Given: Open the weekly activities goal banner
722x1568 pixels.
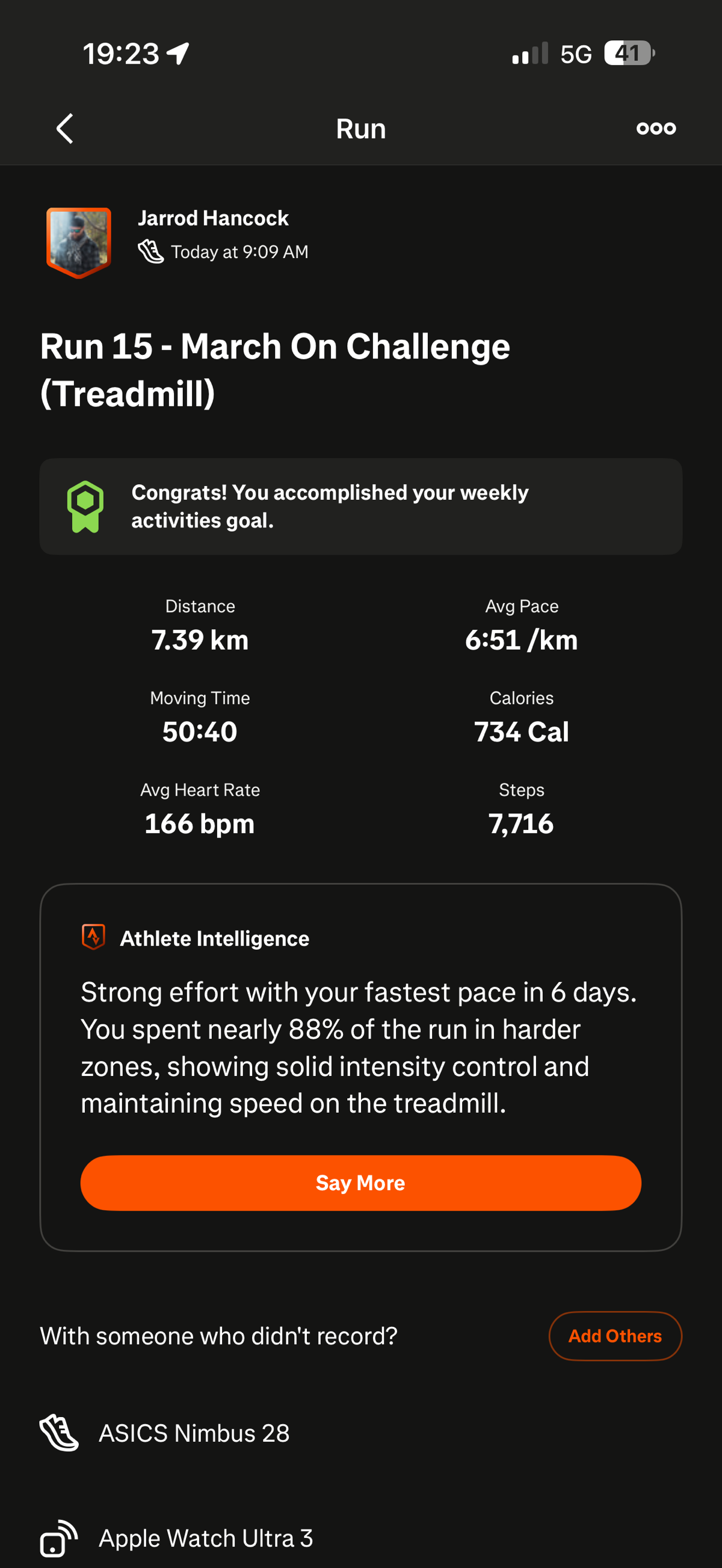Looking at the screenshot, I should 360,506.
